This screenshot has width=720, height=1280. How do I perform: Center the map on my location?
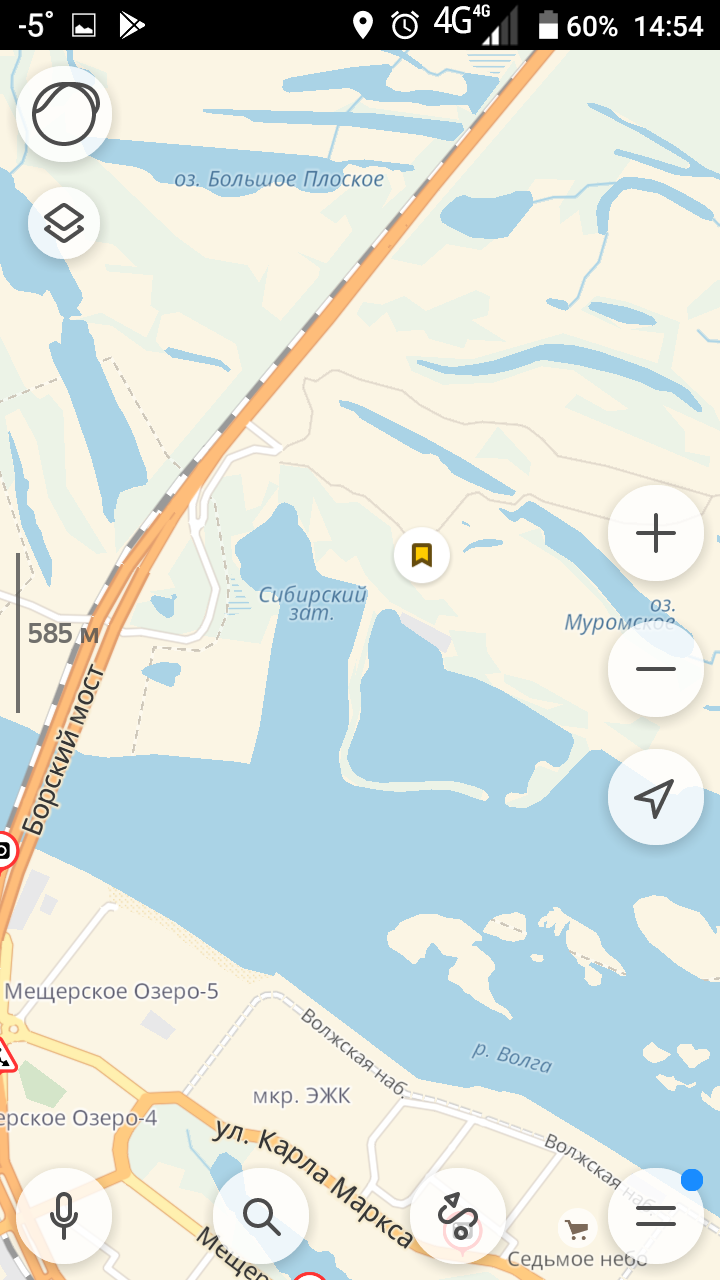pos(655,797)
